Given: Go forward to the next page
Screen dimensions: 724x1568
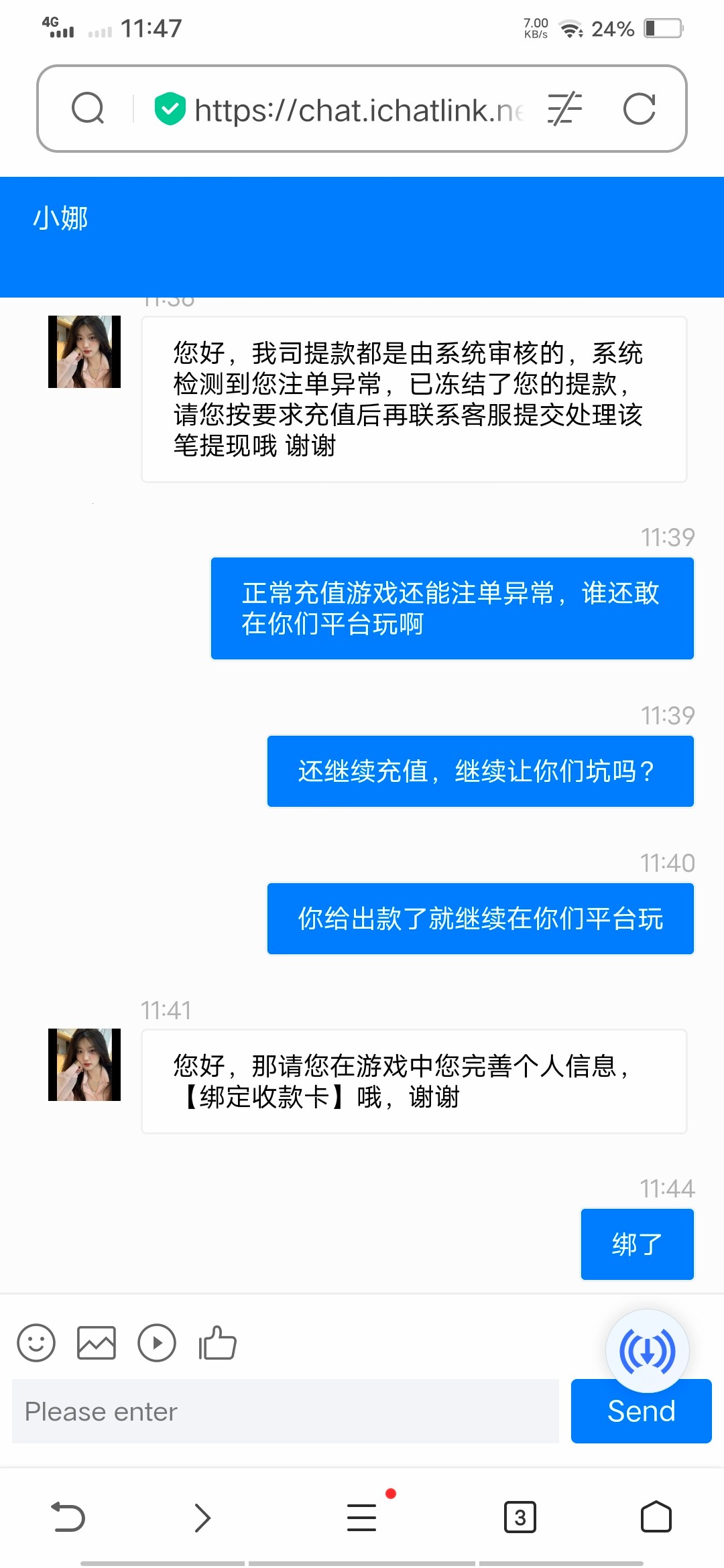Looking at the screenshot, I should [x=202, y=1517].
